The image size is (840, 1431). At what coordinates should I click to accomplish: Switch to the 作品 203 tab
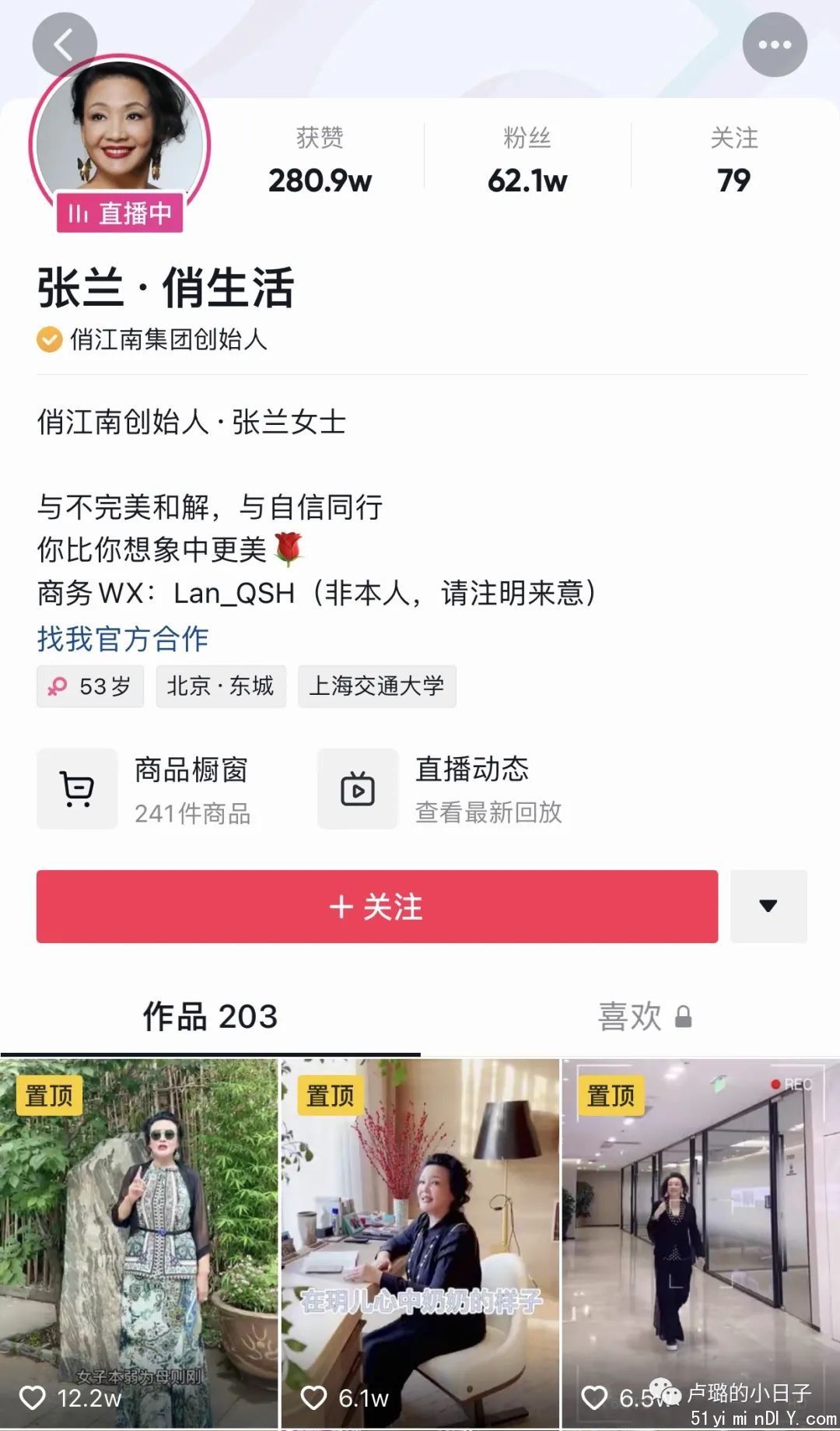[x=210, y=1016]
